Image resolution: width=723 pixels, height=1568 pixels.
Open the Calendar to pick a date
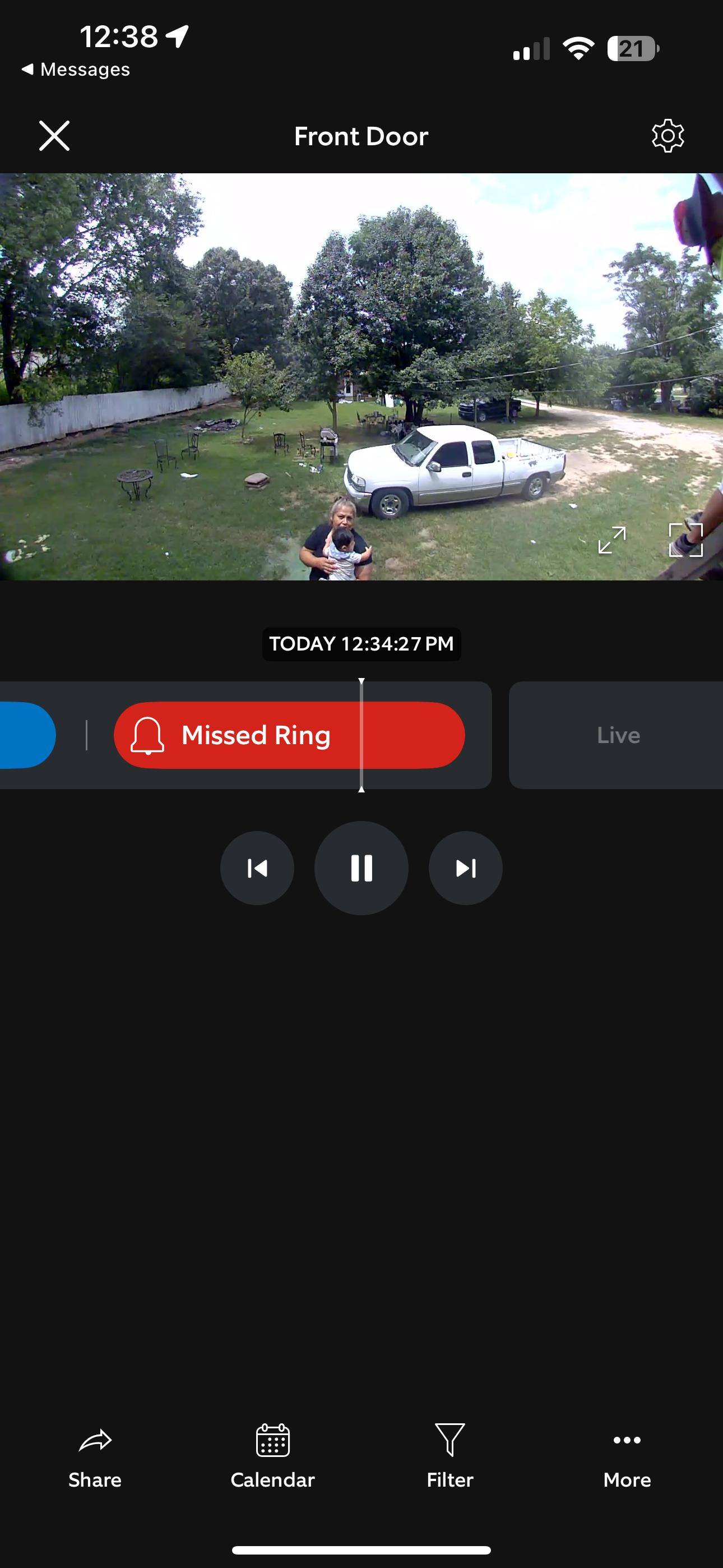(272, 1455)
